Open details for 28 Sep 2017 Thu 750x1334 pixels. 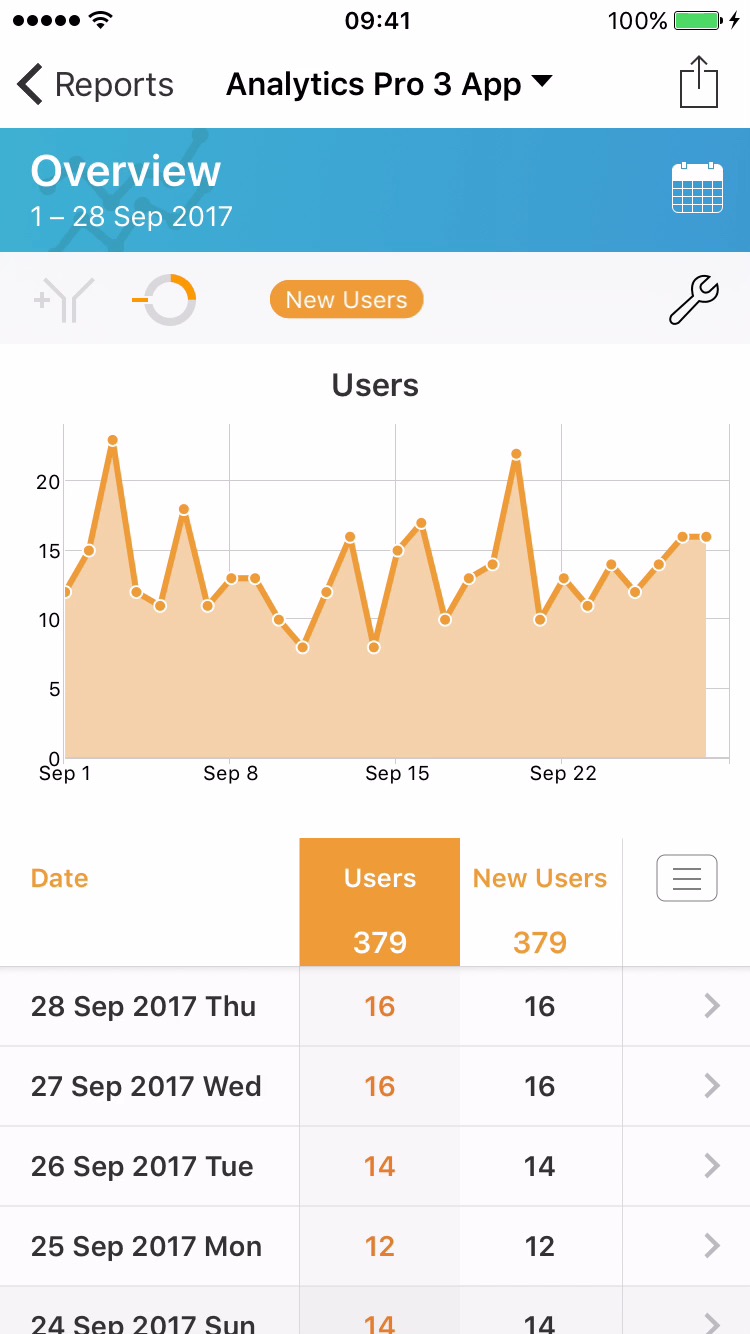[x=712, y=1006]
